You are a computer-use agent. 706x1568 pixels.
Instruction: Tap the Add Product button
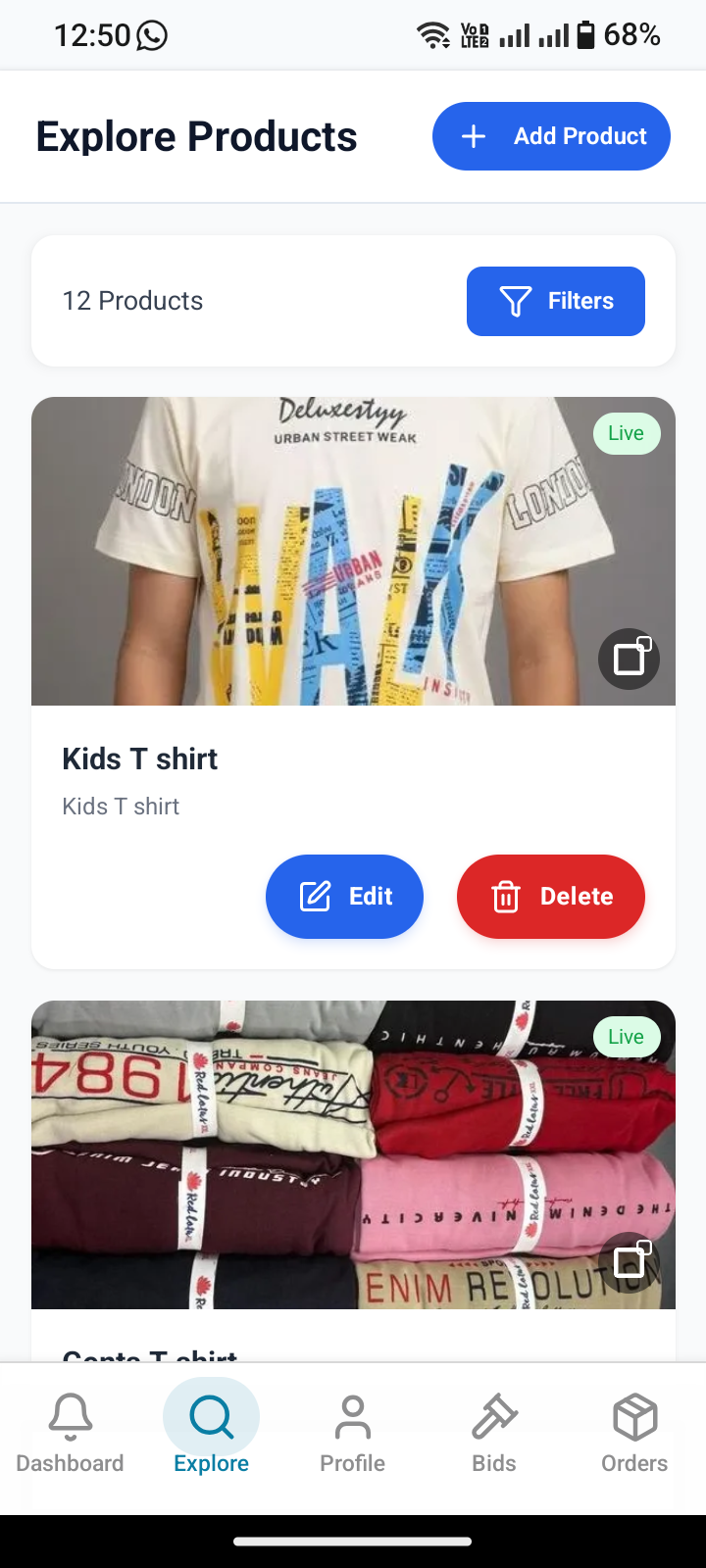click(551, 136)
